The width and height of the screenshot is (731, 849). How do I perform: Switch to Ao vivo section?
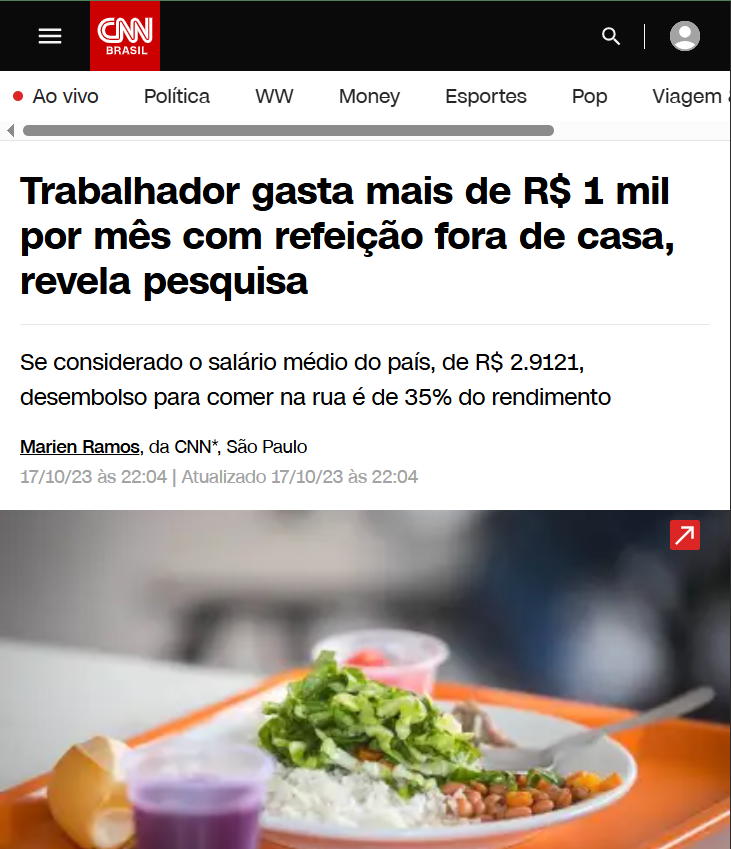click(56, 96)
